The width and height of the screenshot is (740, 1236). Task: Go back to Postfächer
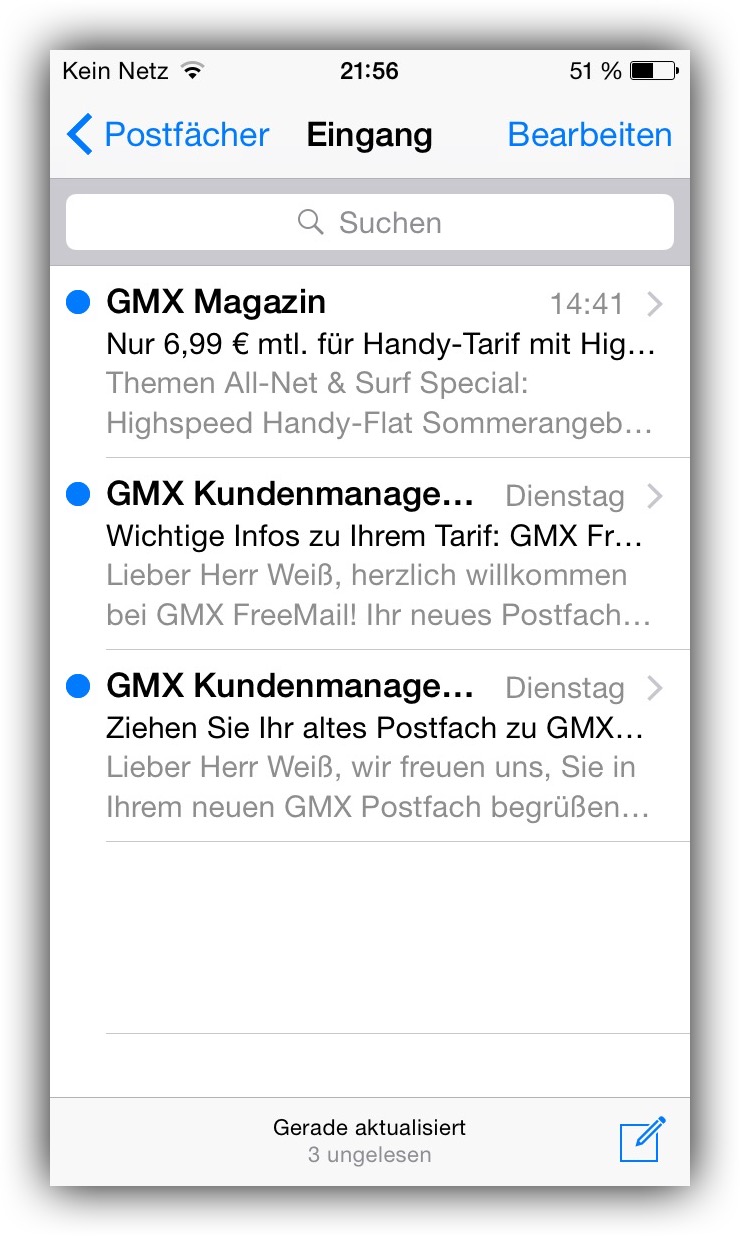tap(168, 135)
